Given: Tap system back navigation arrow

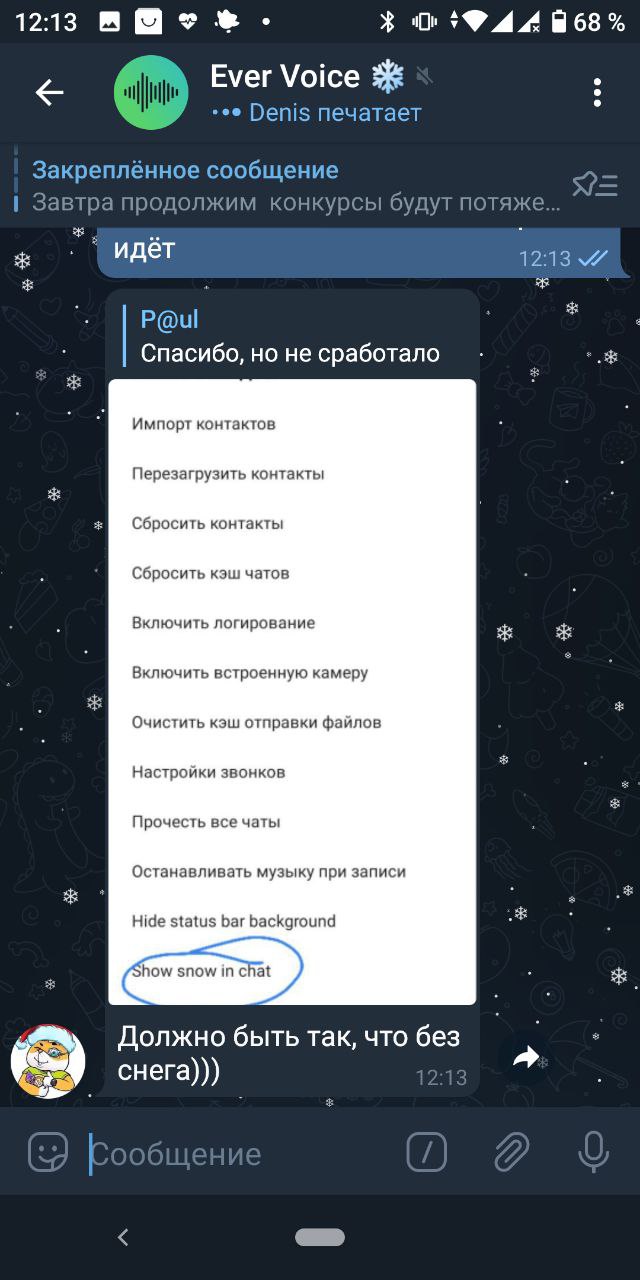Looking at the screenshot, I should coord(123,1238).
